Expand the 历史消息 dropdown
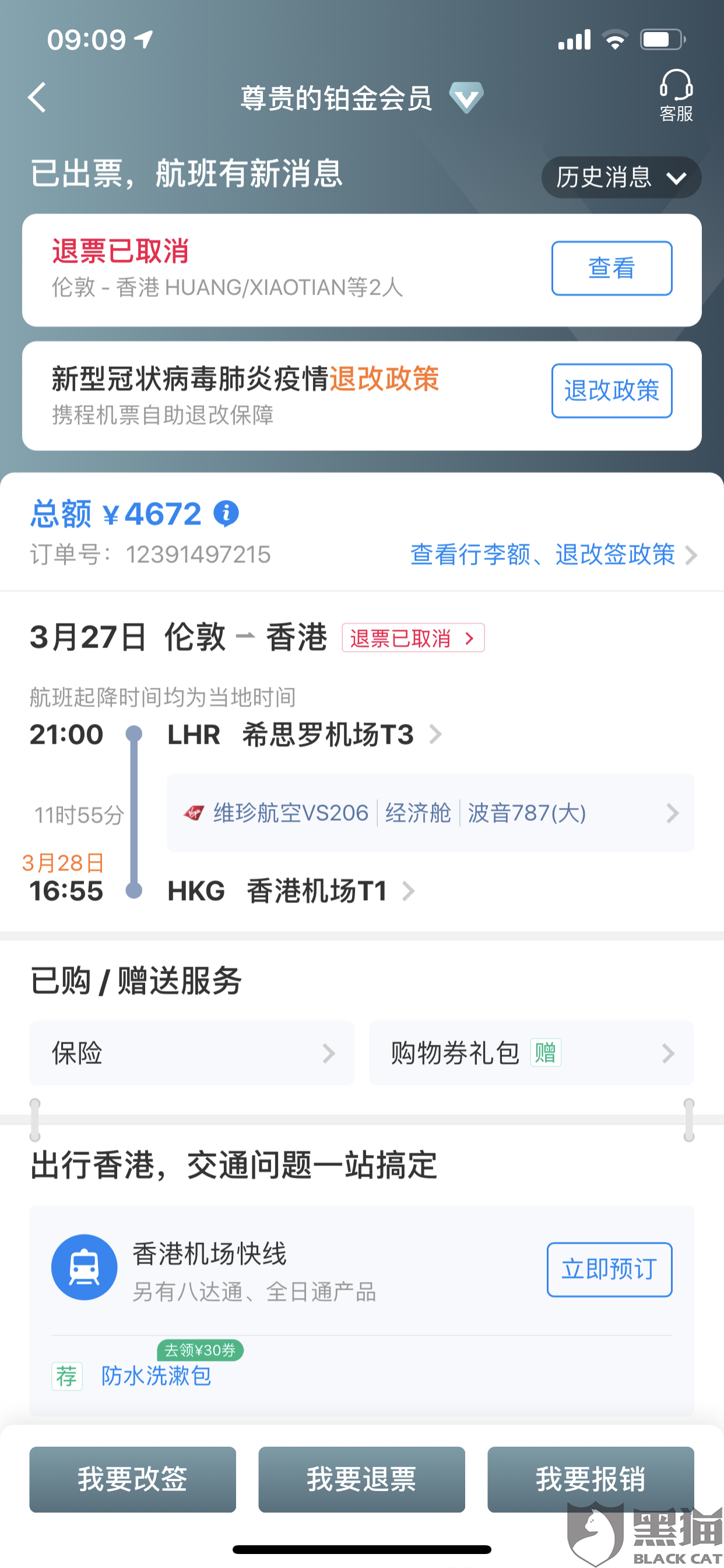This screenshot has height=1568, width=724. point(621,177)
